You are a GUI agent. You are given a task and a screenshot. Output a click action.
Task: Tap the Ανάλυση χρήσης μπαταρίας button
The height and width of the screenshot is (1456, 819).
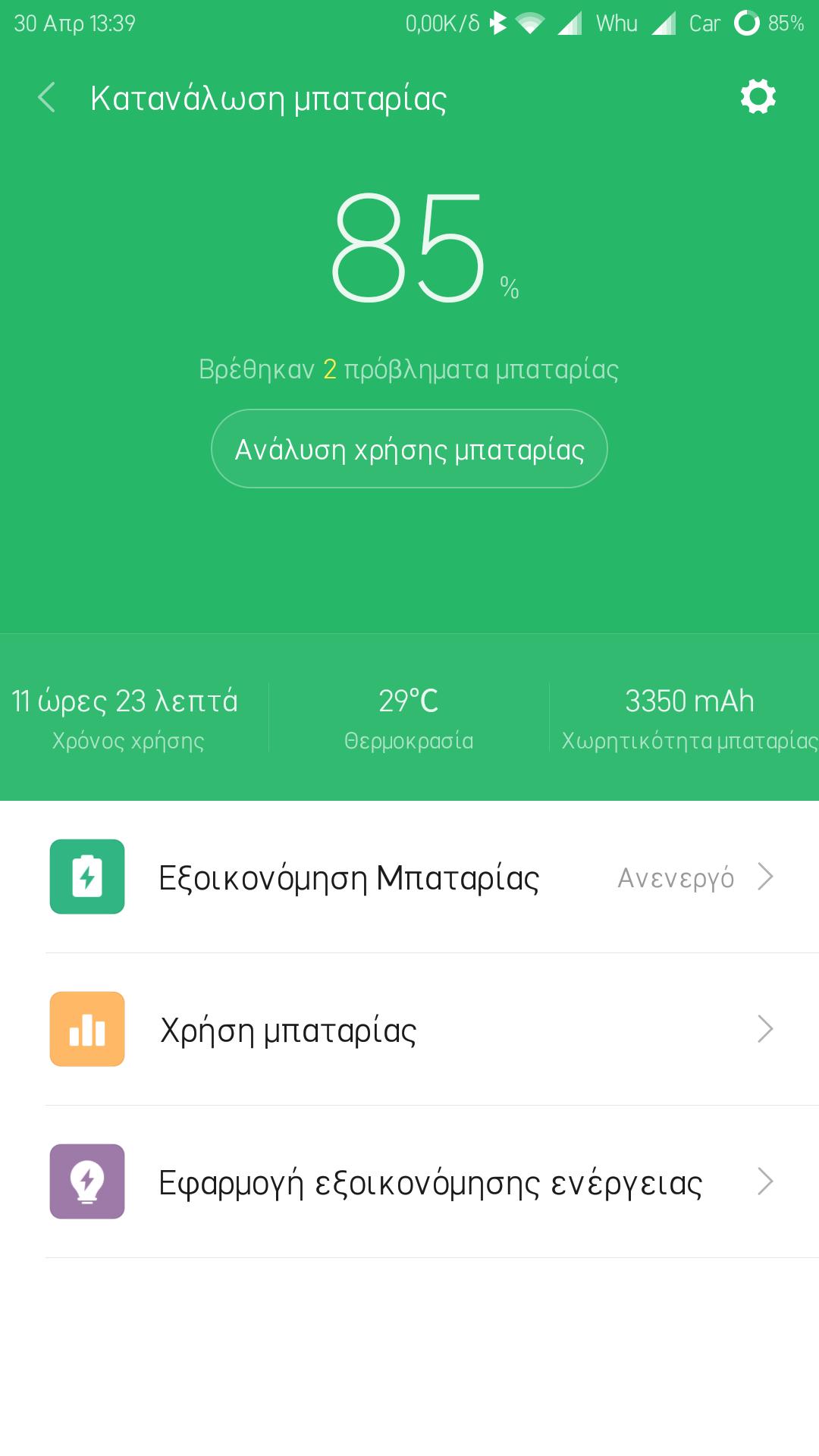409,449
